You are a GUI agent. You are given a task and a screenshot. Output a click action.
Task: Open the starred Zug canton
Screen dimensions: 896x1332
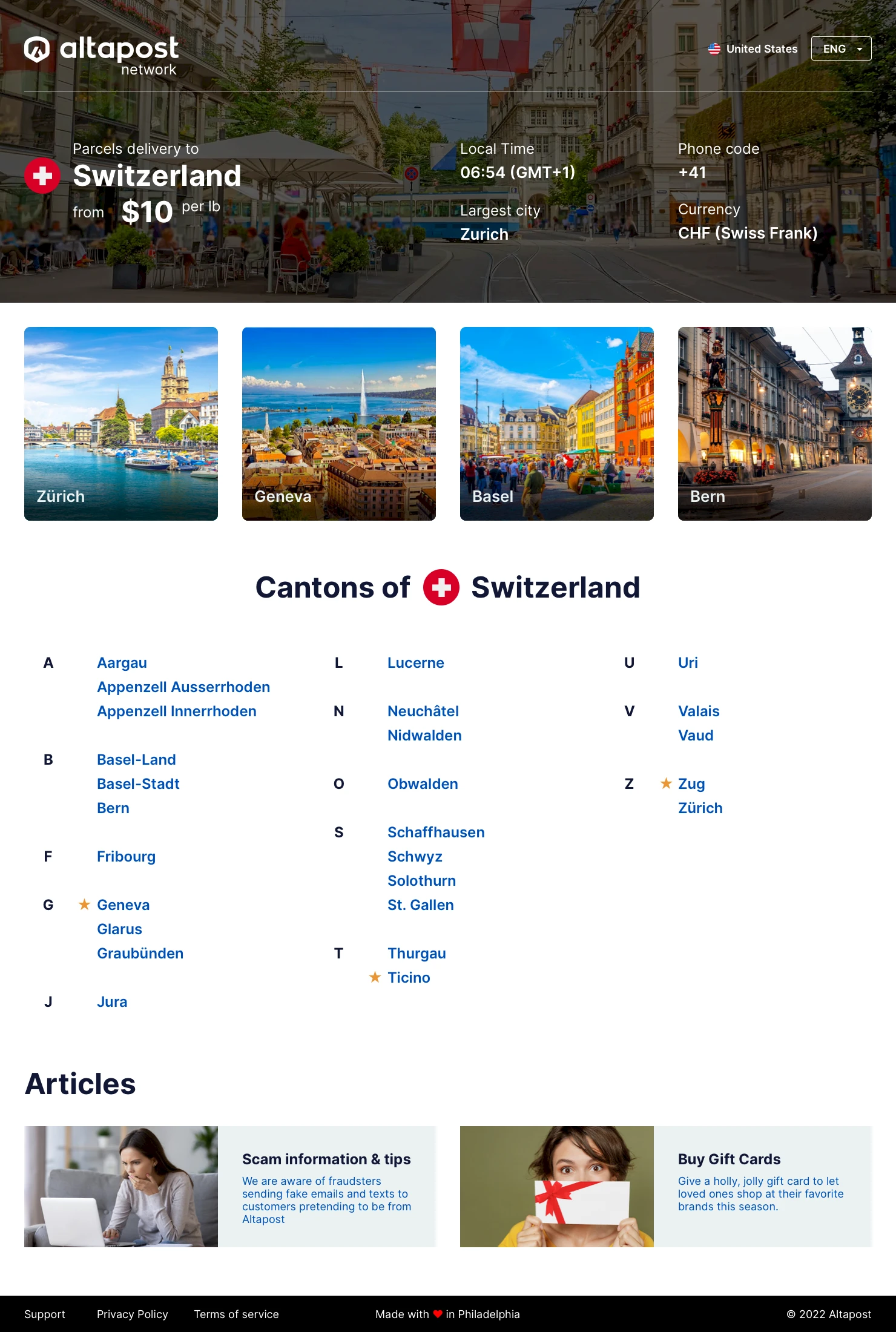[691, 784]
